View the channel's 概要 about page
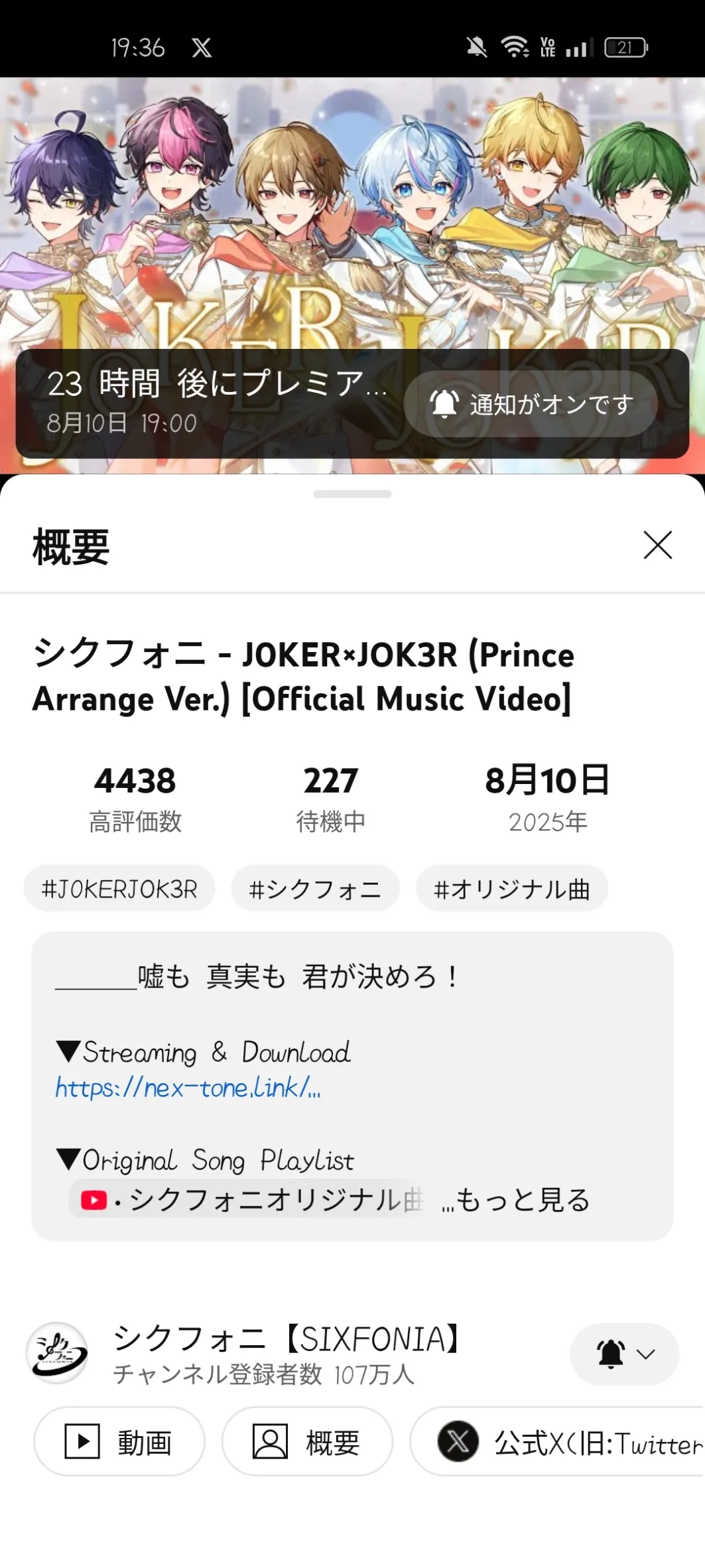Image resolution: width=705 pixels, height=1568 pixels. tap(307, 1441)
